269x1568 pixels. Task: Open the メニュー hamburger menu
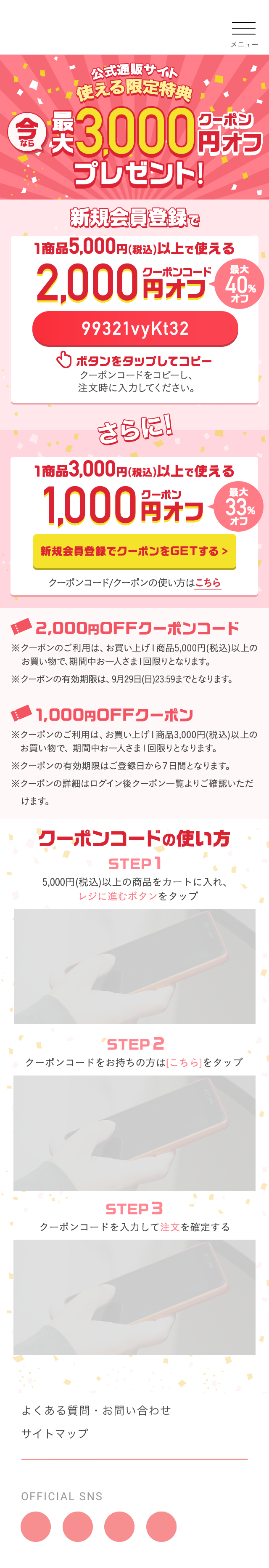(x=243, y=33)
